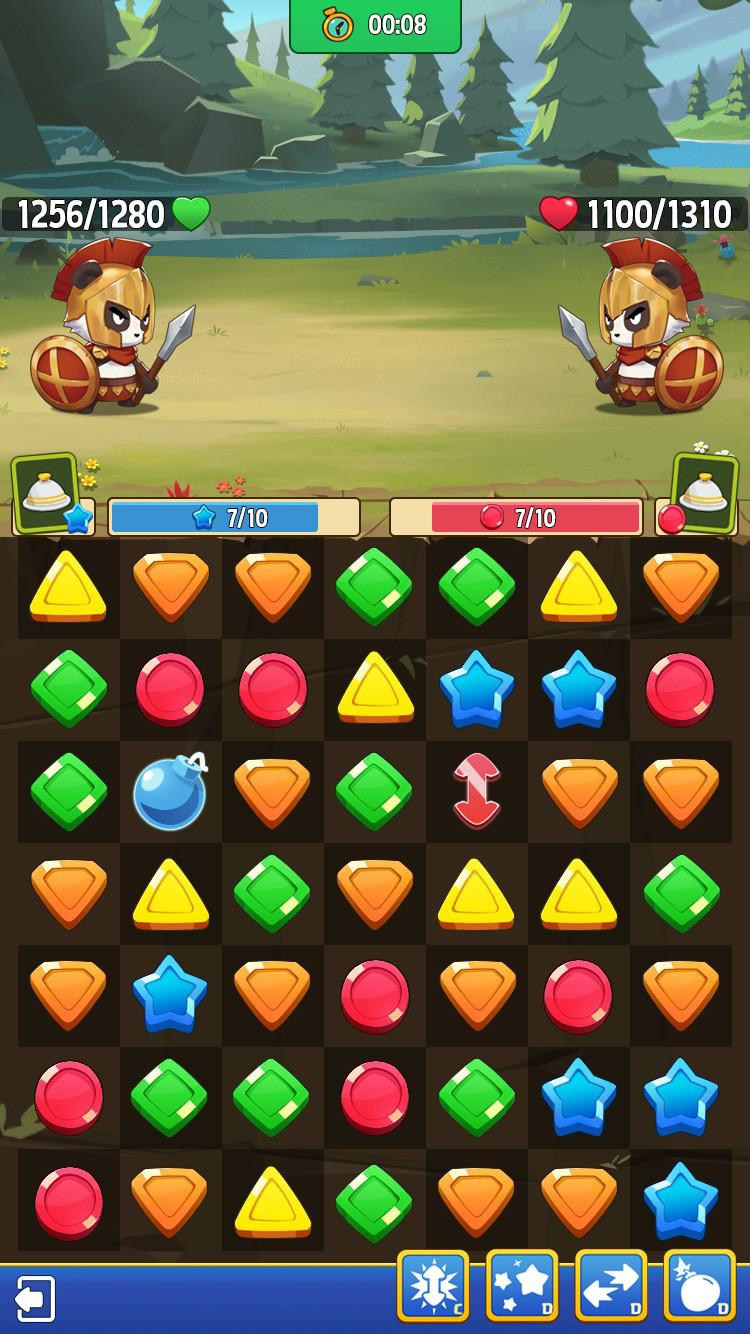
Task: Tap the blue bomb on the board
Action: [x=170, y=791]
